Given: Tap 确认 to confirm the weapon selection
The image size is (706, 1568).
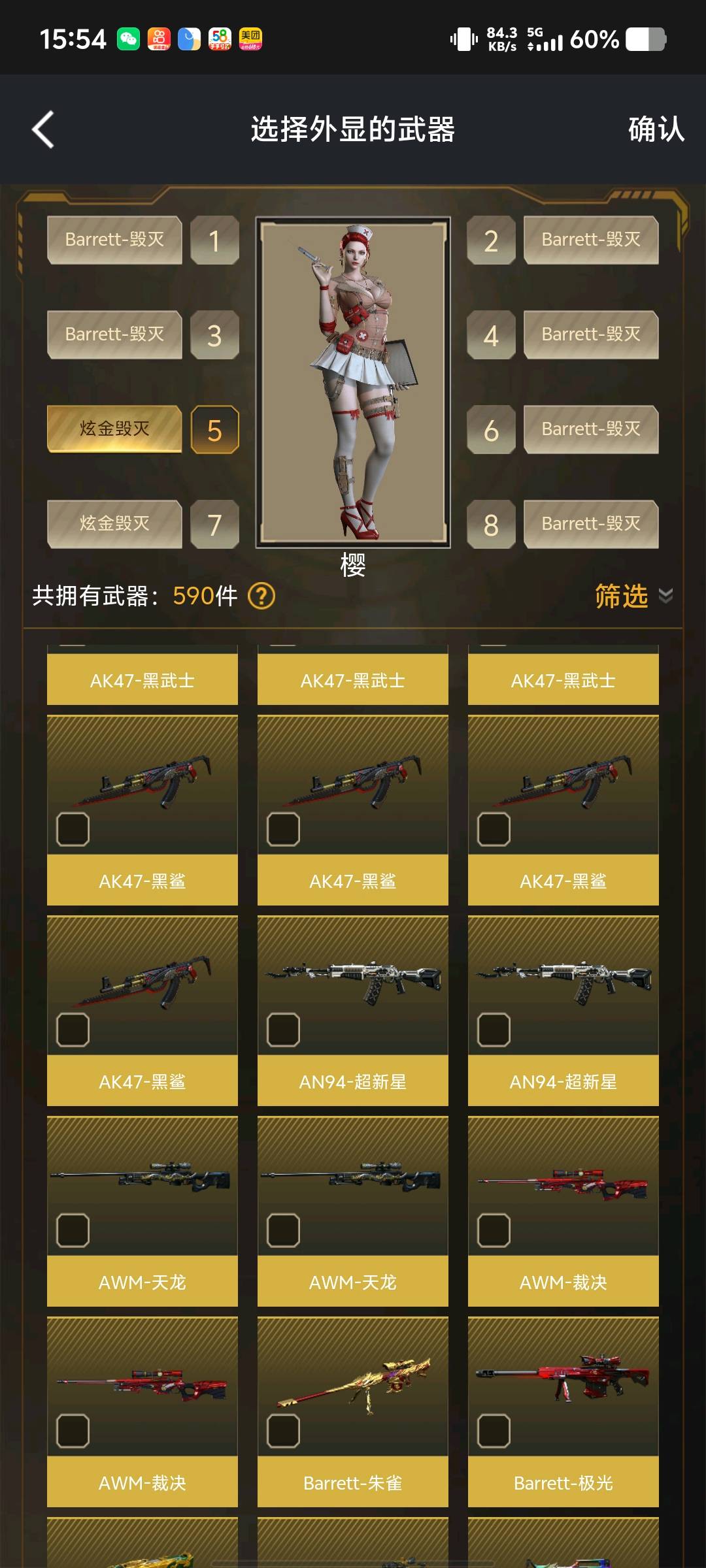Looking at the screenshot, I should [656, 129].
